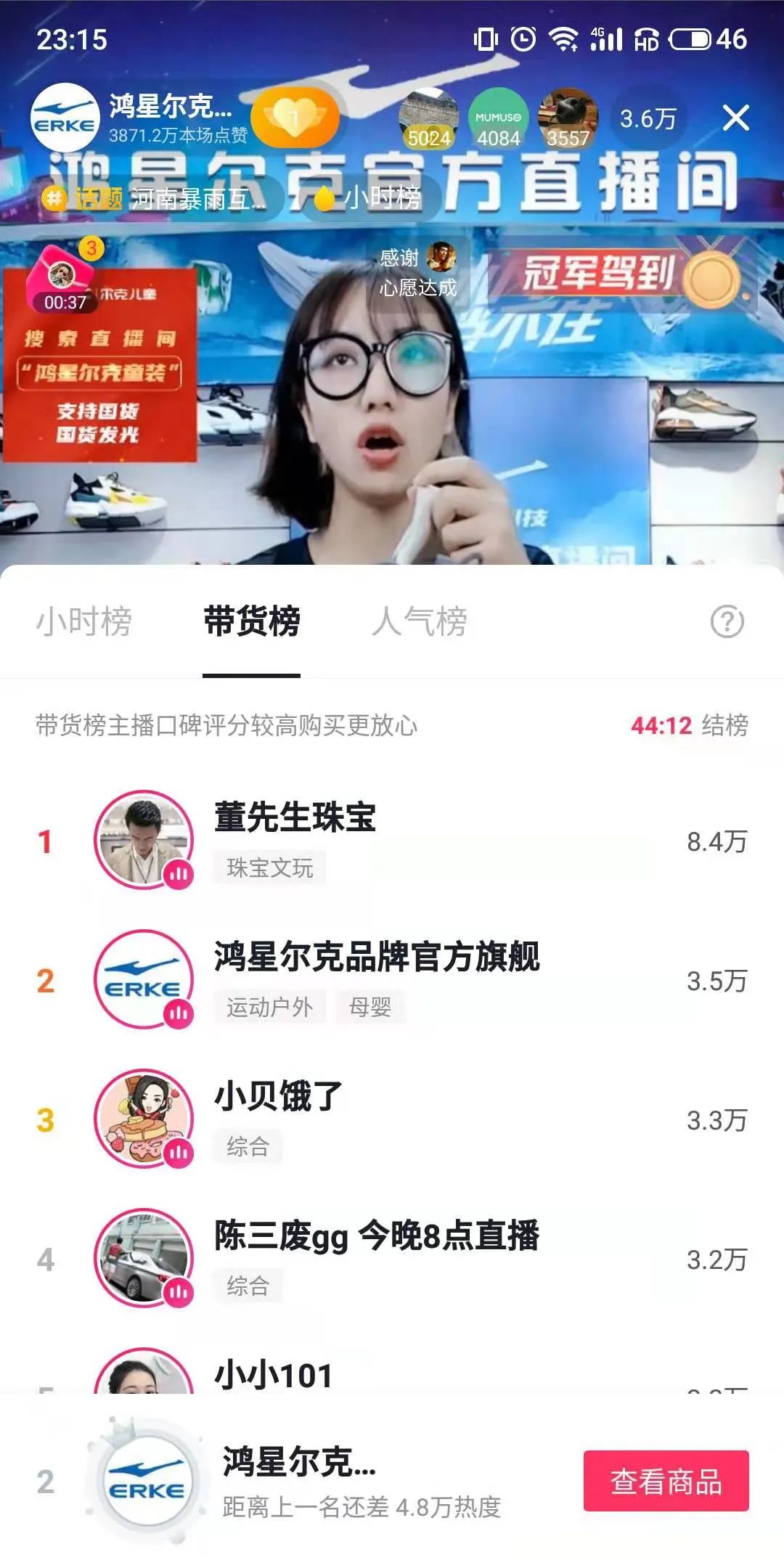This screenshot has height=1568, width=784.
Task: View top viewer avatar with 5024
Action: point(429,118)
